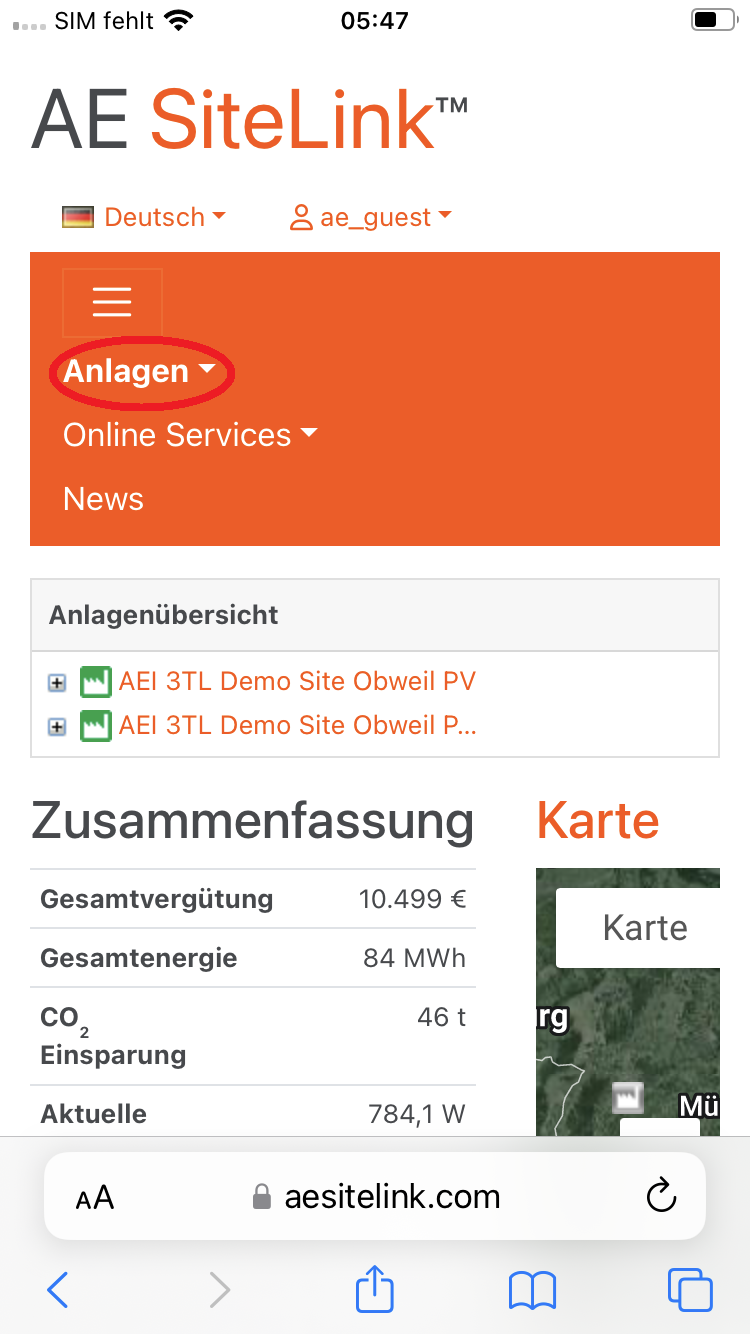Open the News menu item
The image size is (750, 1334).
[103, 499]
